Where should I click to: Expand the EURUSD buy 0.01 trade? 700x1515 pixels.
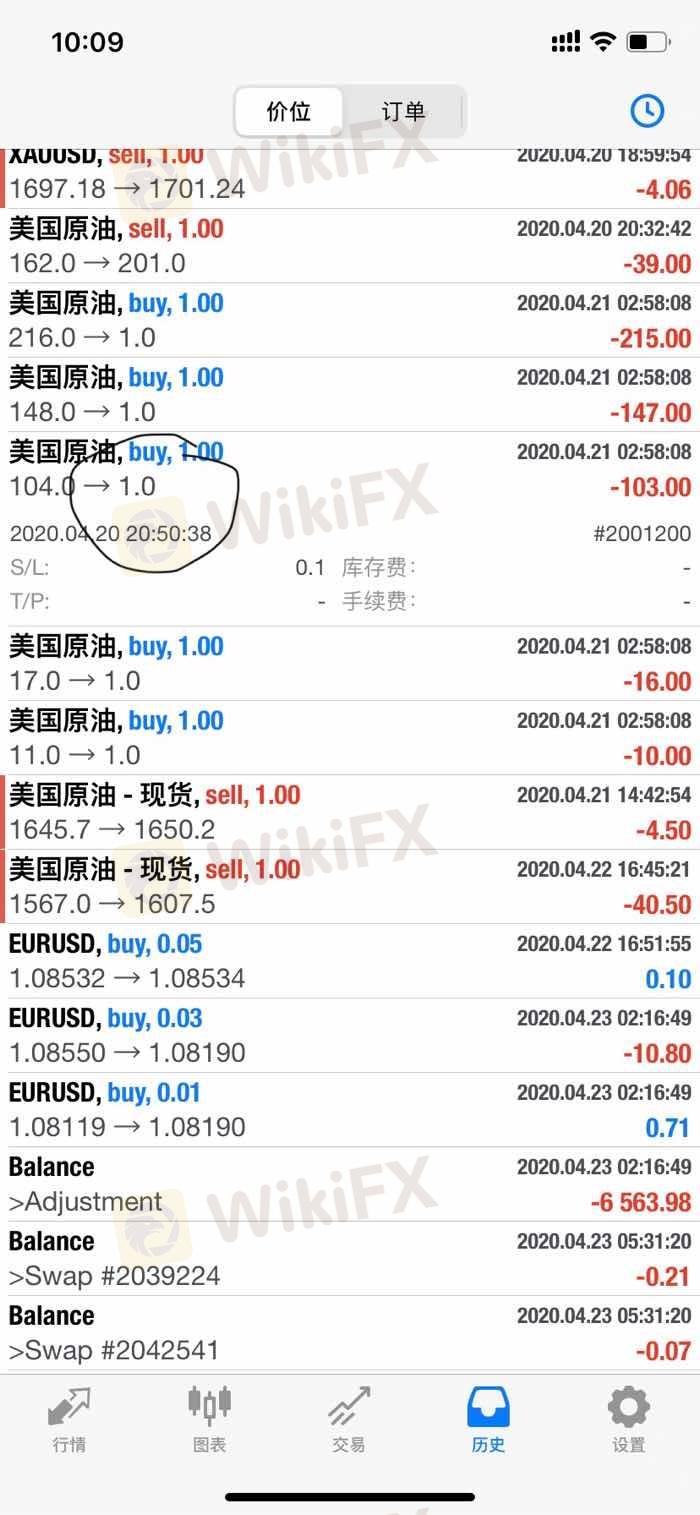point(350,1110)
